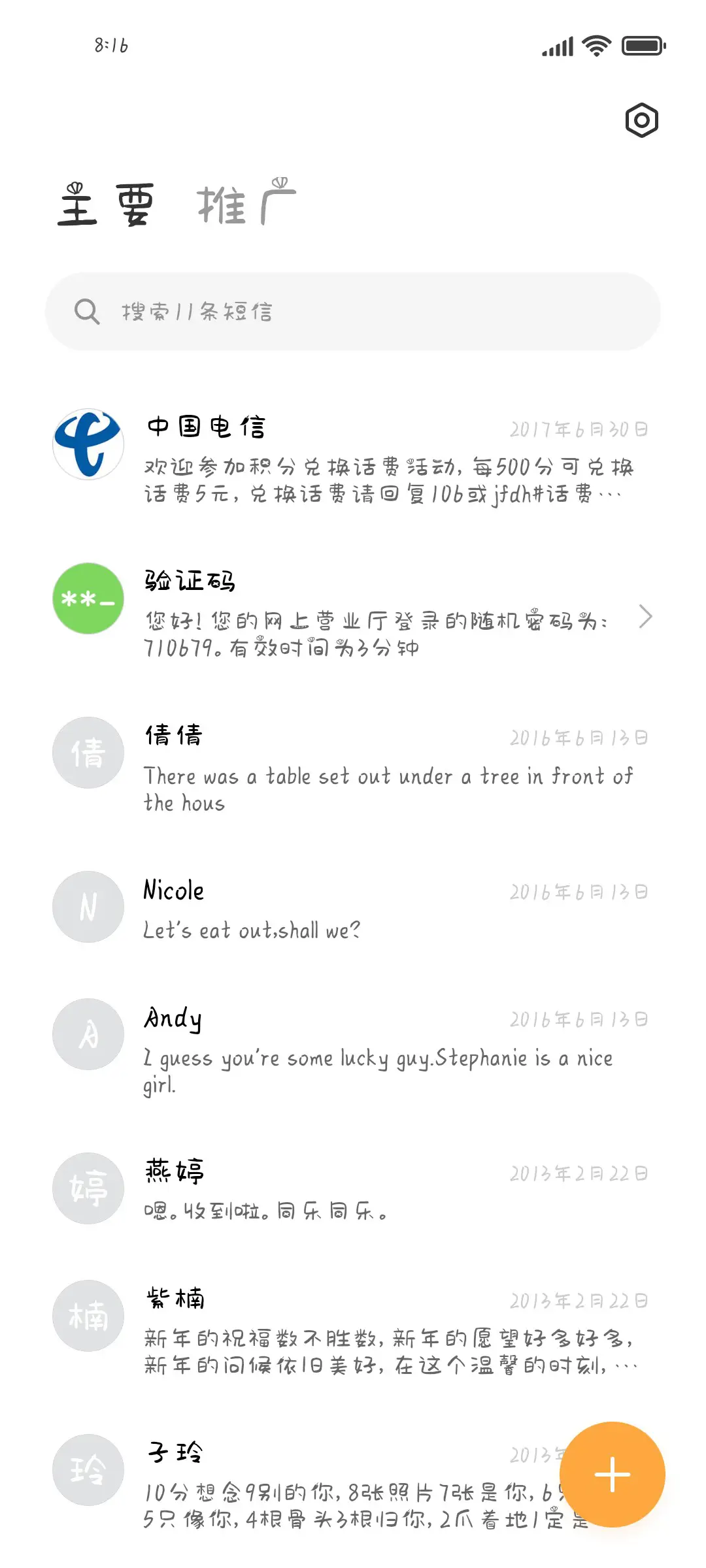Tap the magnifier icon in the search bar
This screenshot has height=1568, width=706.
[87, 312]
